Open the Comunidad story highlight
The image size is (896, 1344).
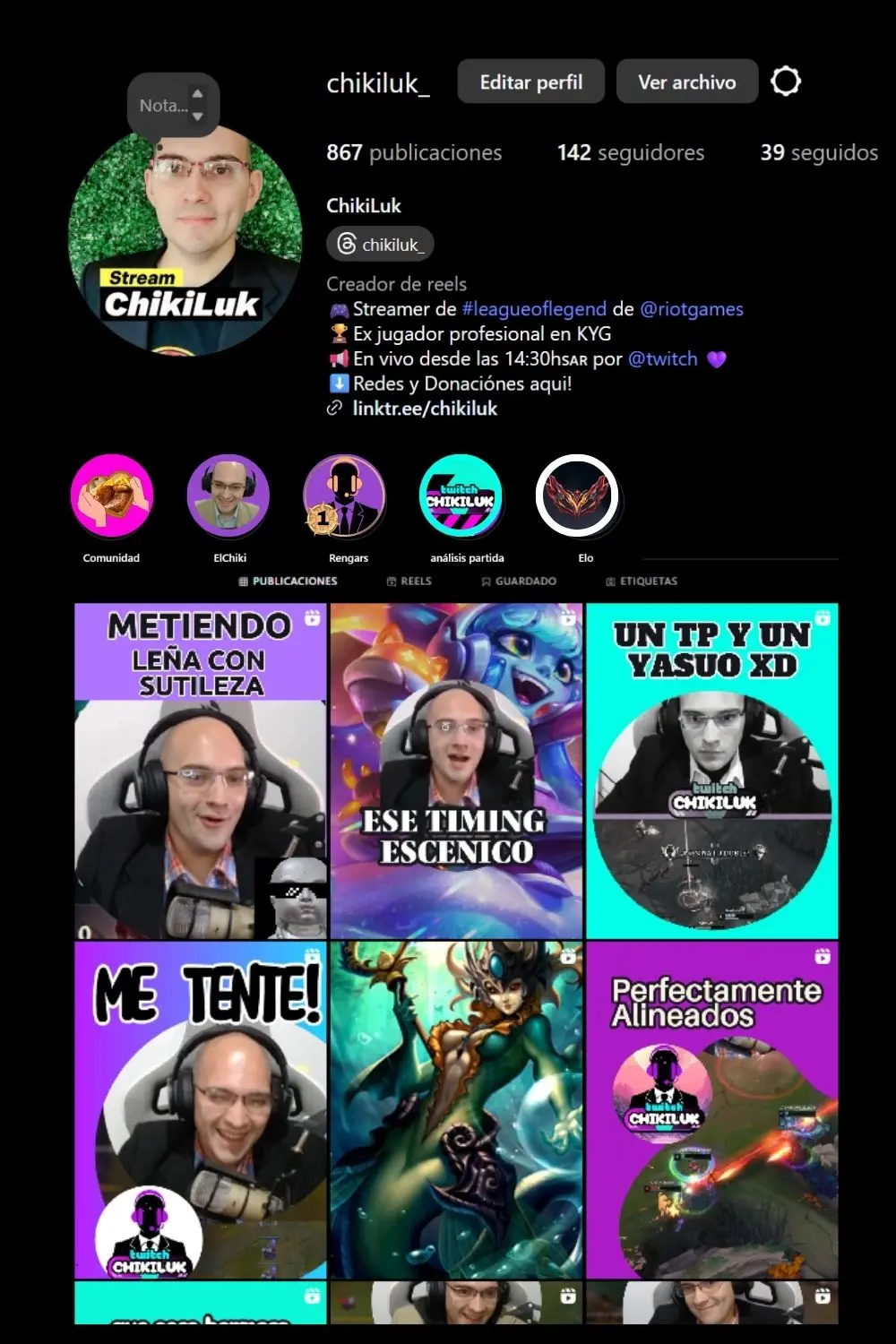pyautogui.click(x=112, y=495)
